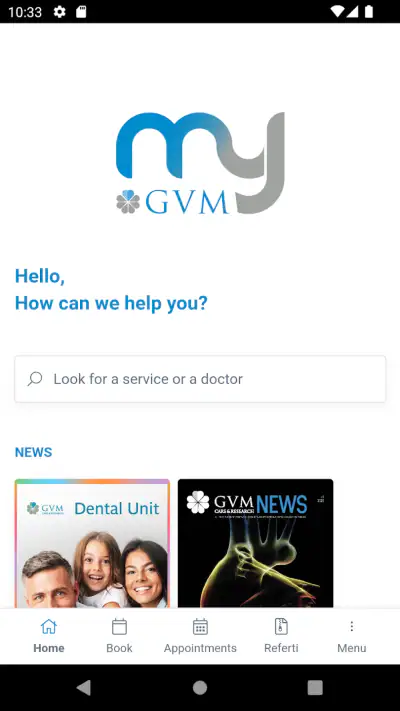Go to the Appointments tab
400x711 pixels.
[x=200, y=636]
